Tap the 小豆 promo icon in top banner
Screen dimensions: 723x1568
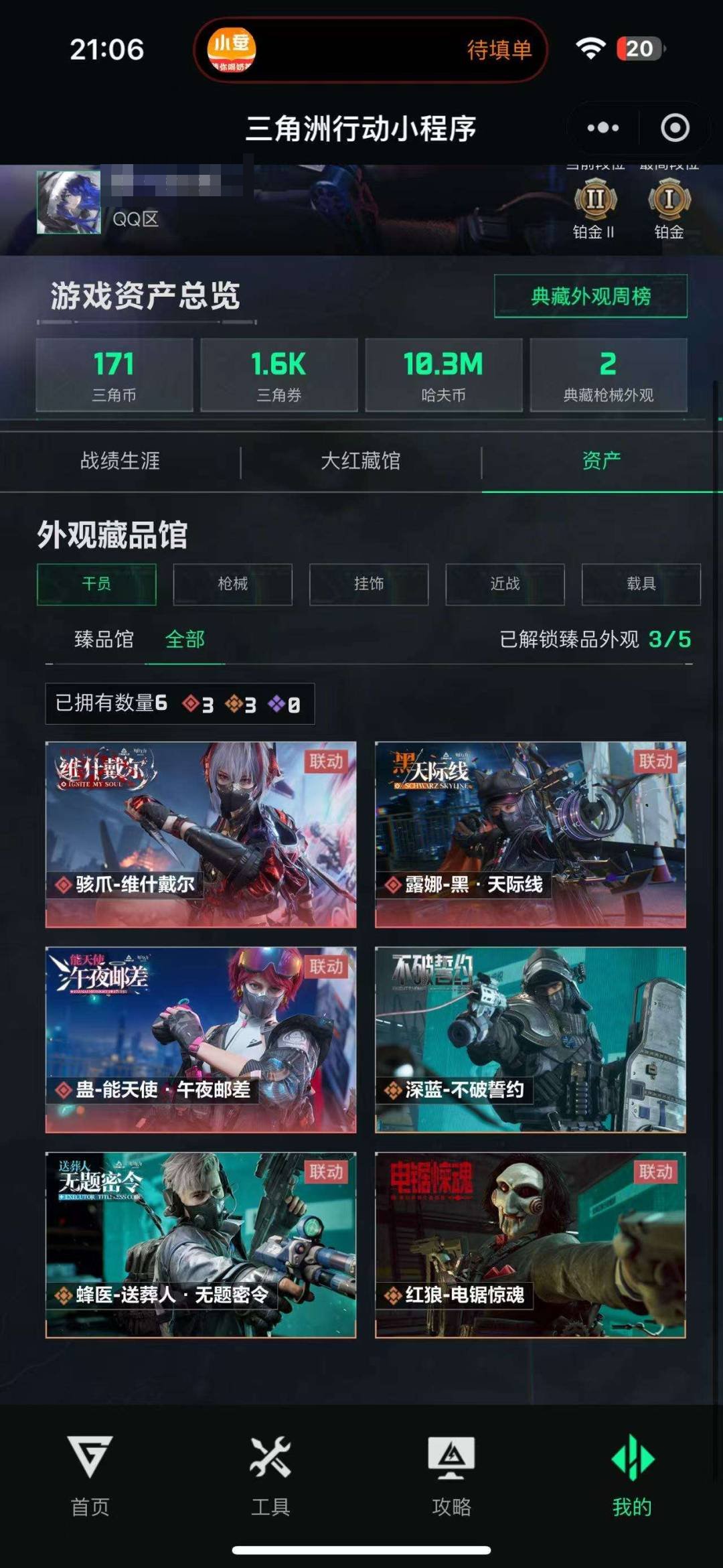231,48
